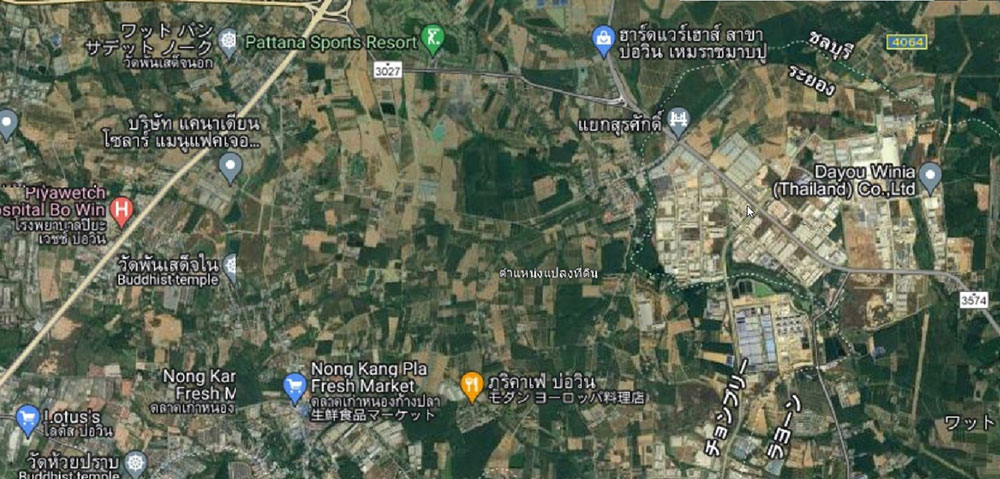Open the วัดห้วยปราบ Buddhist temple pin
The image size is (1000, 479).
click(135, 462)
